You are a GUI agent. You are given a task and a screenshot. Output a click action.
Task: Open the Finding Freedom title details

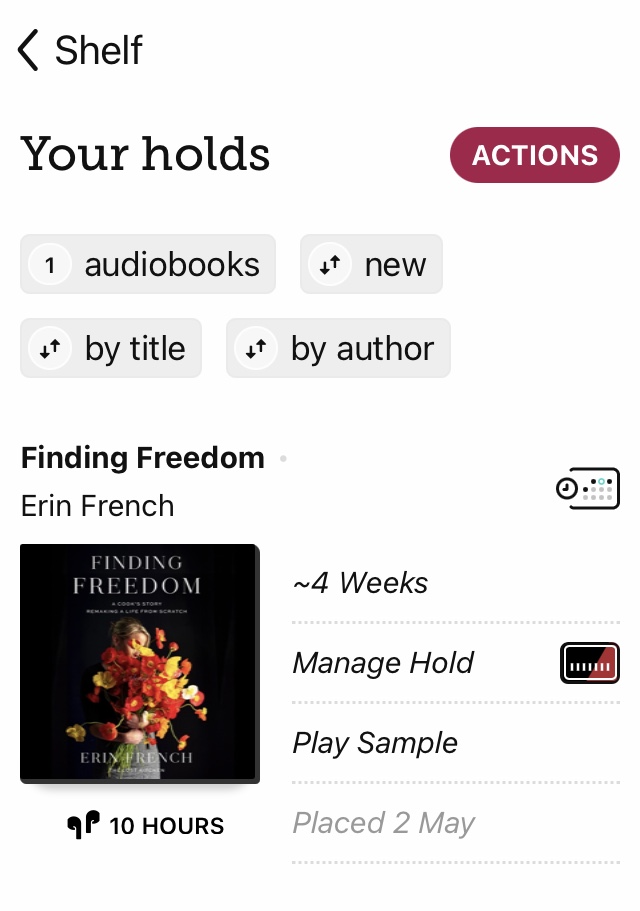(143, 458)
